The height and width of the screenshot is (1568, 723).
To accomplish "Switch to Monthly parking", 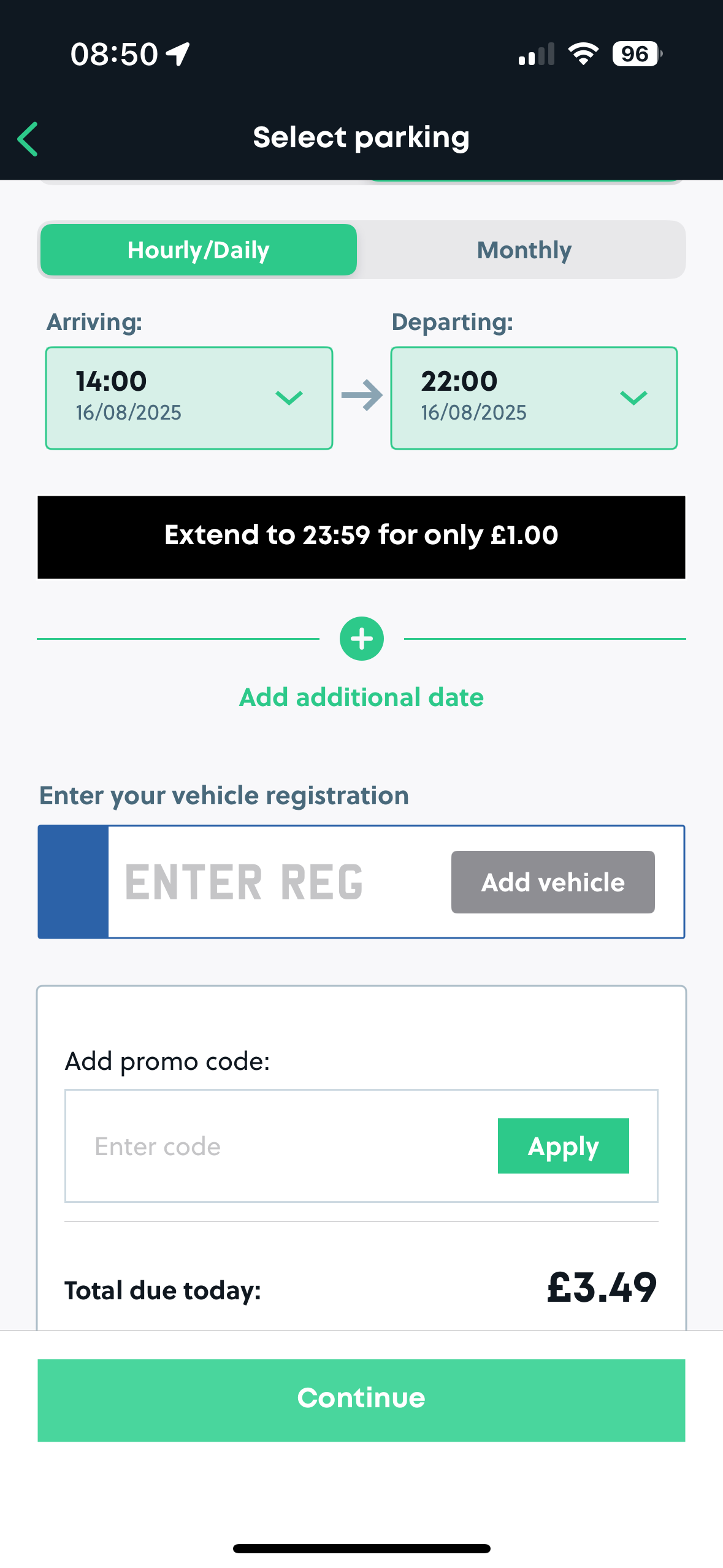I will point(524,250).
